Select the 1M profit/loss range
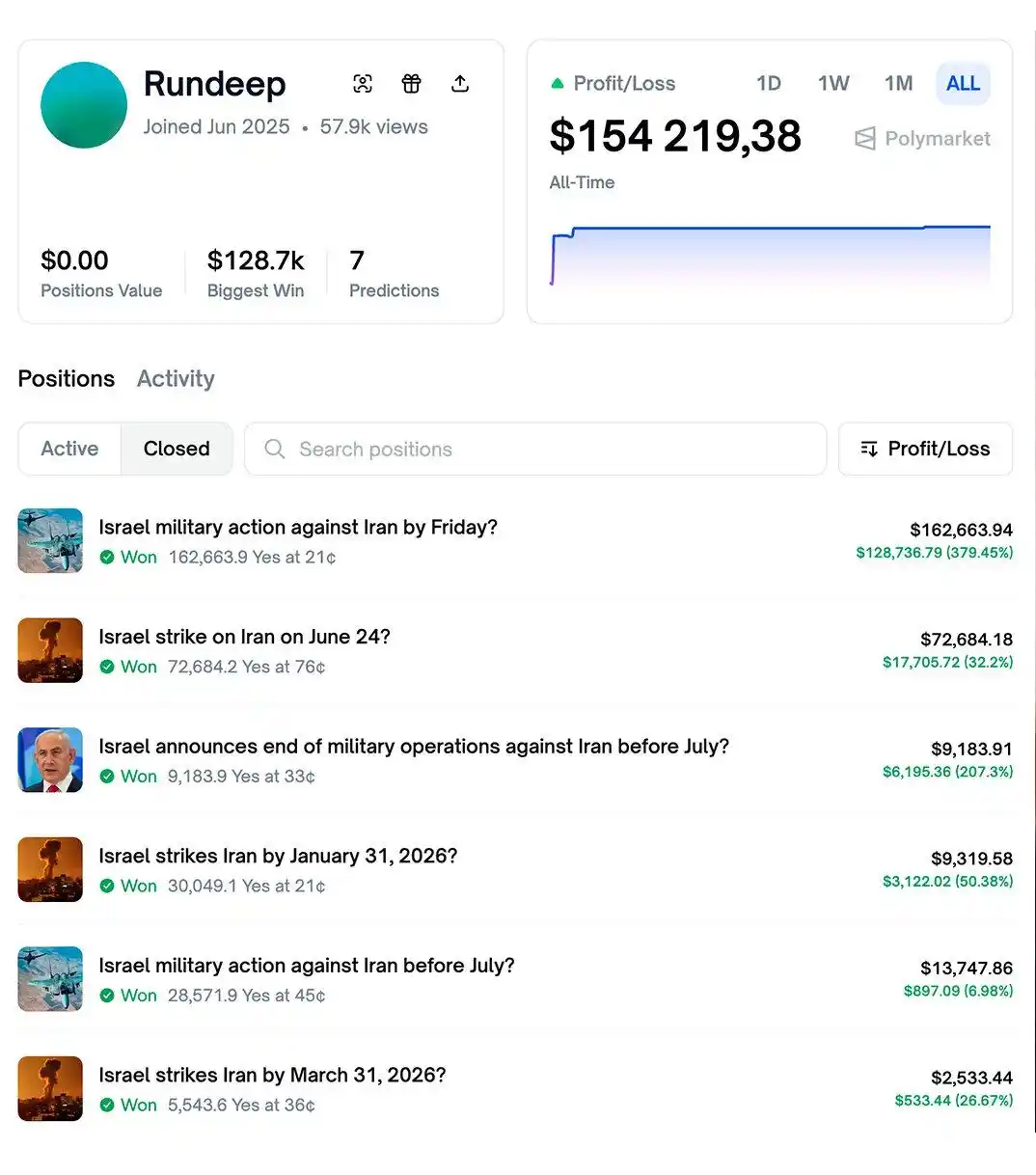This screenshot has width=1036, height=1175. point(898,84)
